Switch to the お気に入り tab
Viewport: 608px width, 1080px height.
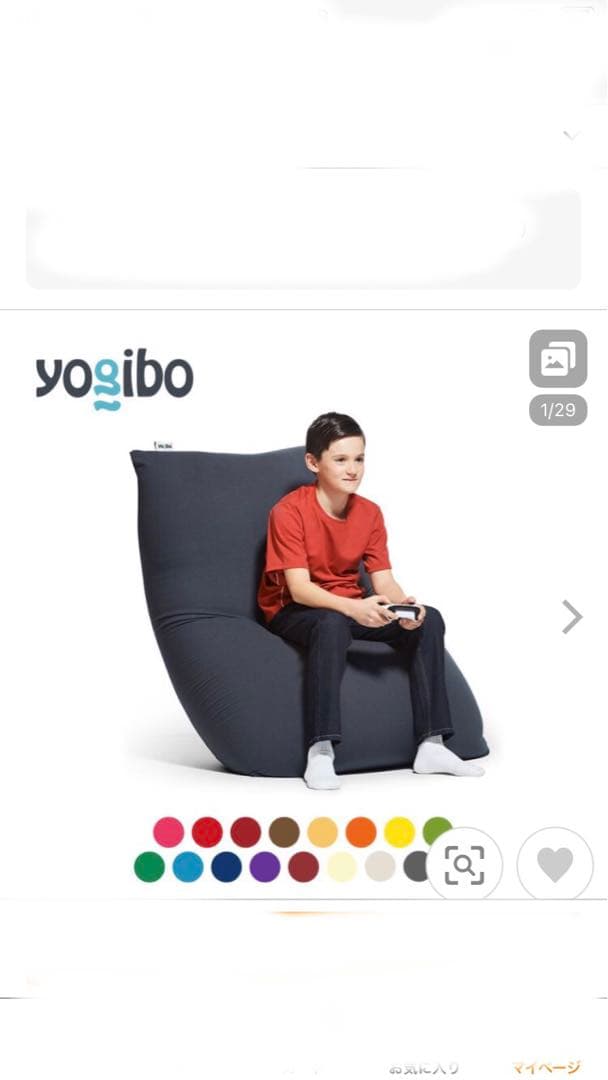(x=424, y=1067)
